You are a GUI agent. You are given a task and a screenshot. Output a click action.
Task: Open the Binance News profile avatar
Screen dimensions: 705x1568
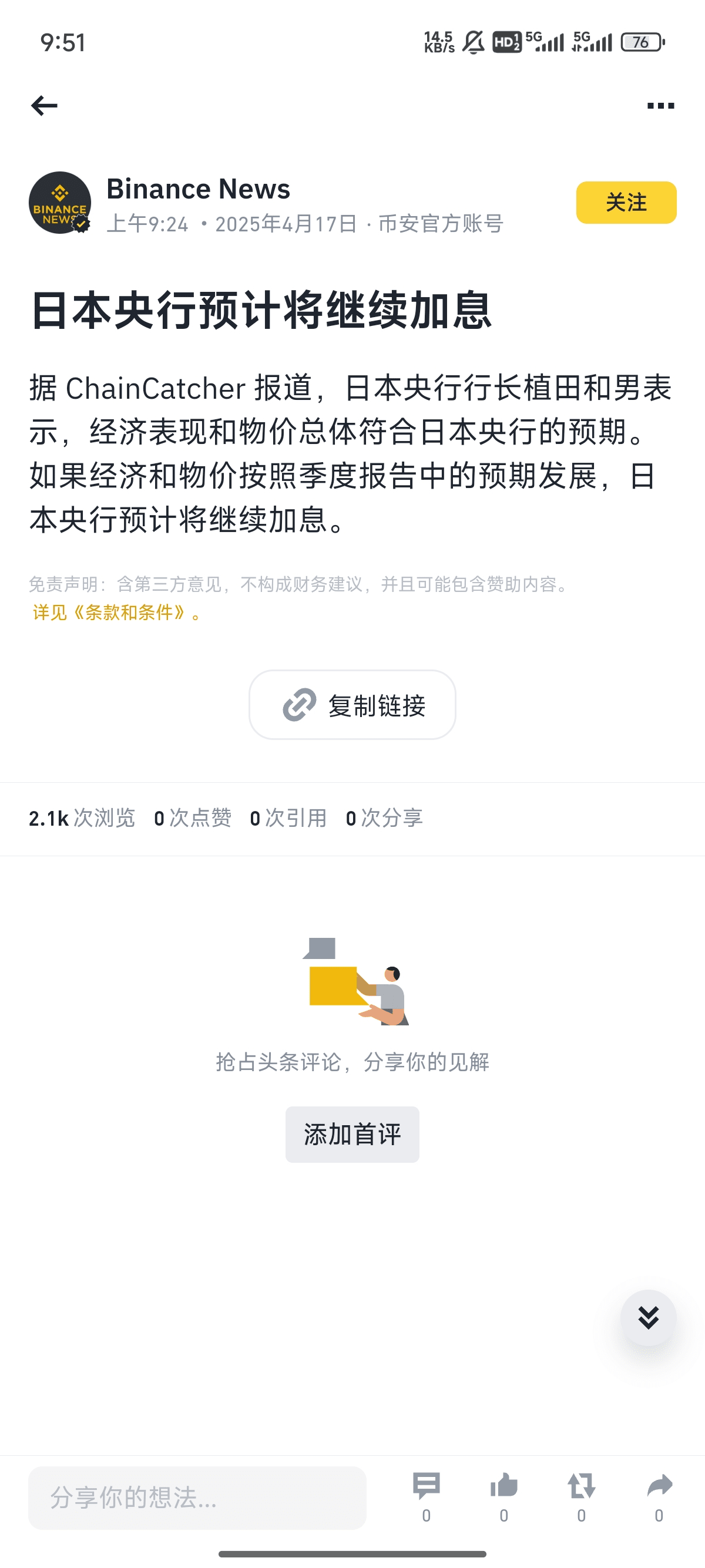click(60, 203)
